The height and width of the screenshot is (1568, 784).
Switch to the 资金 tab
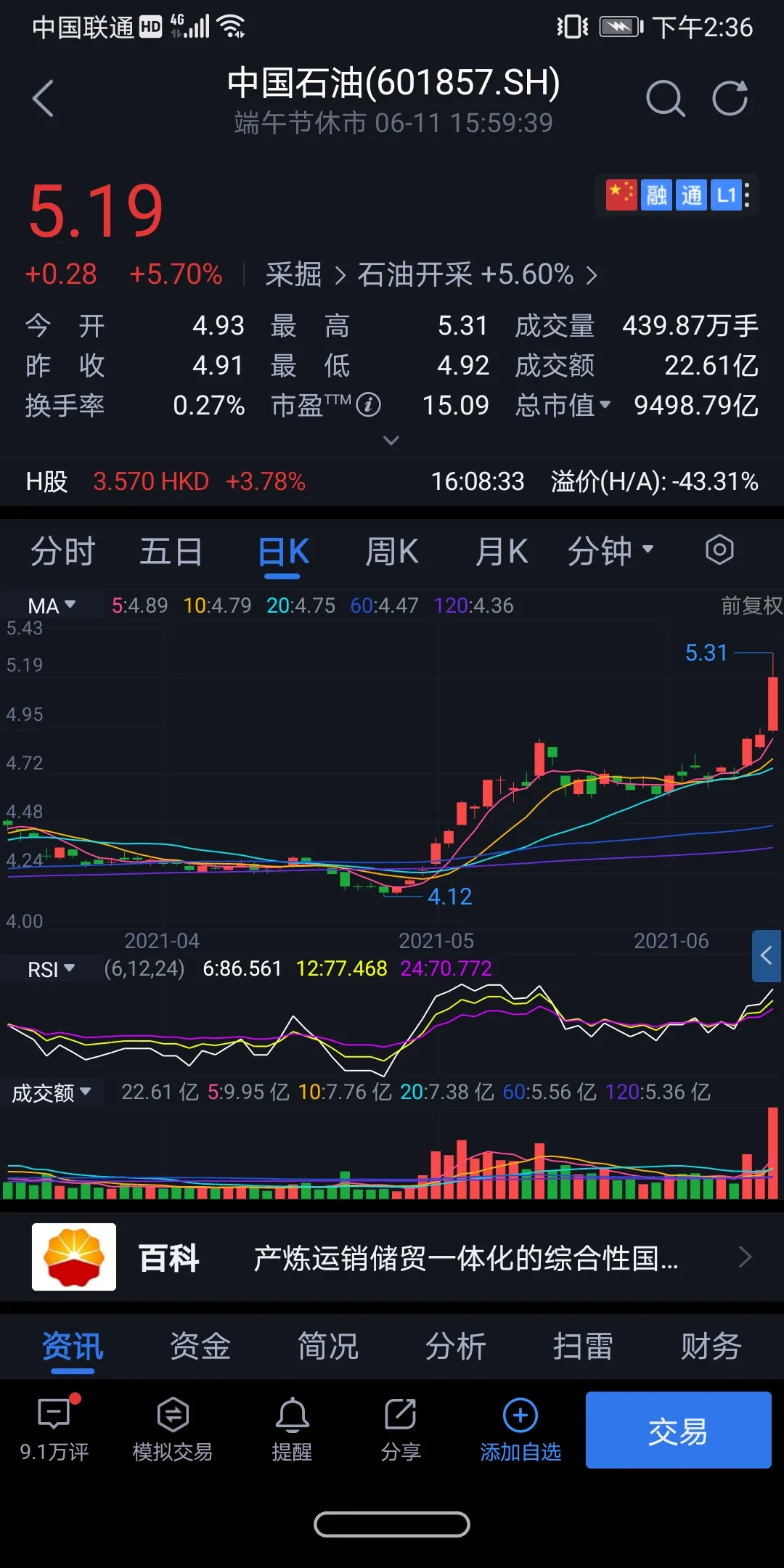pos(200,1347)
